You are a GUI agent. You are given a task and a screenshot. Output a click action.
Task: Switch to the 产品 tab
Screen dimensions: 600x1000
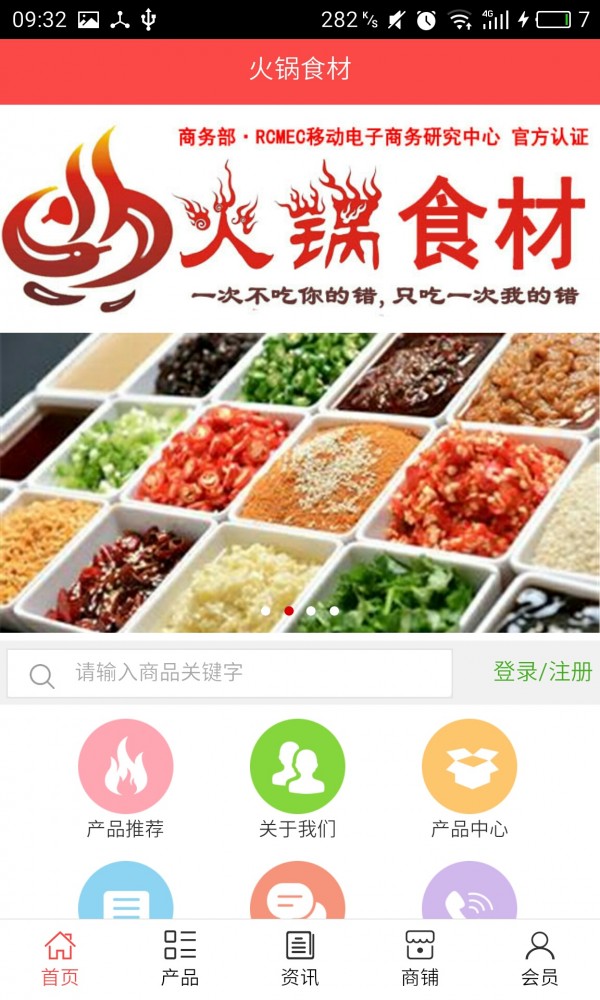[x=180, y=959]
